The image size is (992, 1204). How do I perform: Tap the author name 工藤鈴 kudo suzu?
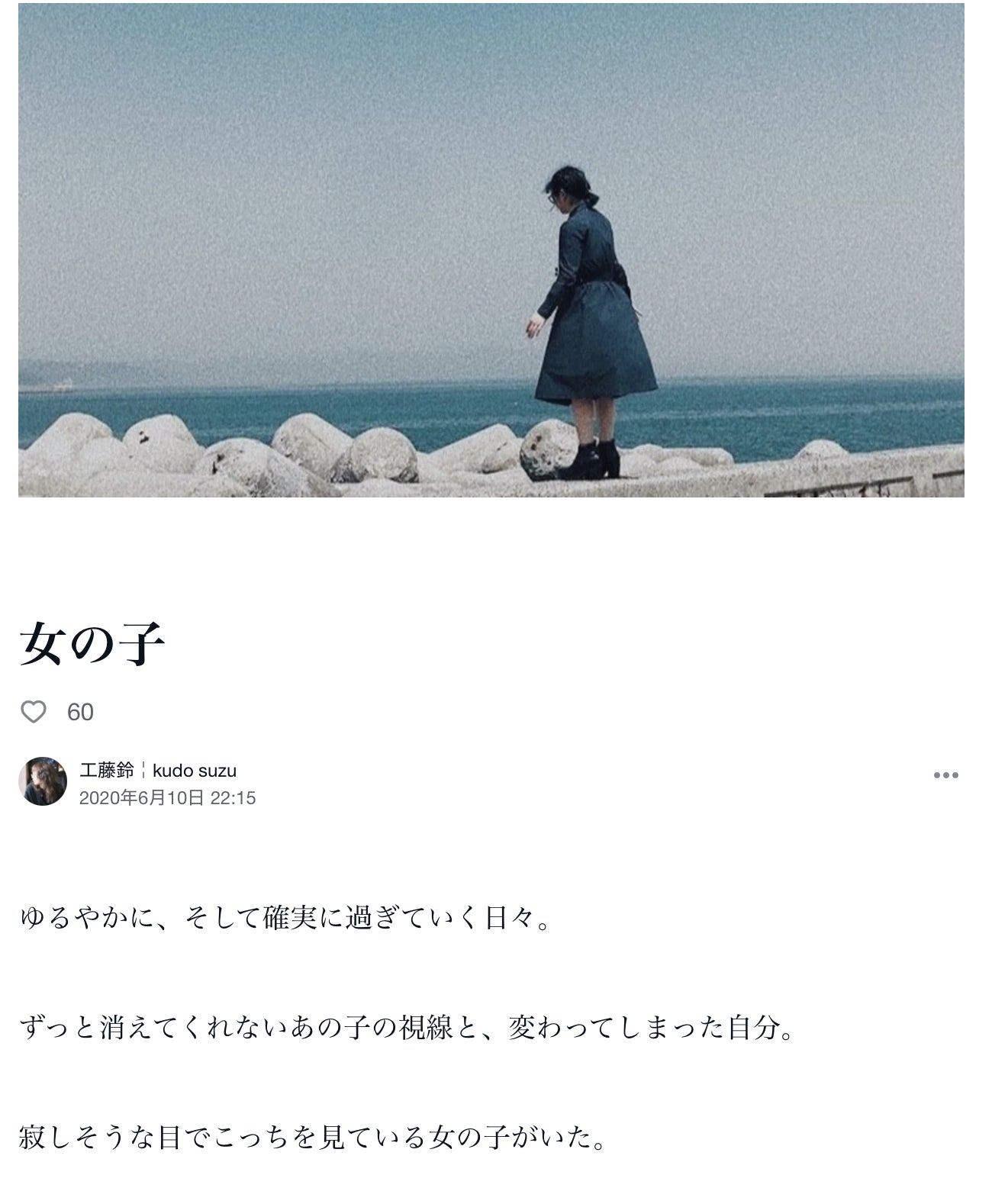[x=158, y=770]
